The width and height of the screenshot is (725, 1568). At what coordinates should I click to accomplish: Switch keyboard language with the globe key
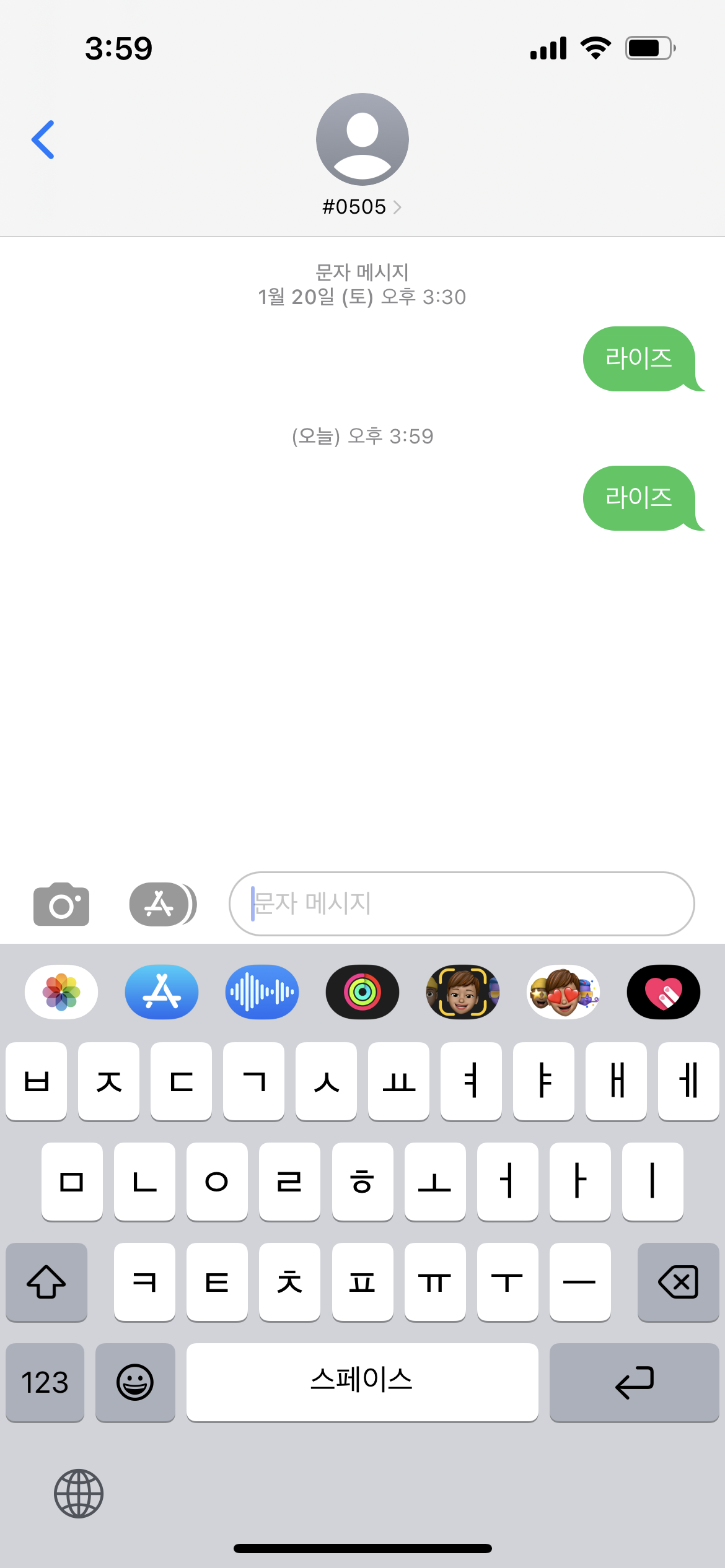(79, 1494)
